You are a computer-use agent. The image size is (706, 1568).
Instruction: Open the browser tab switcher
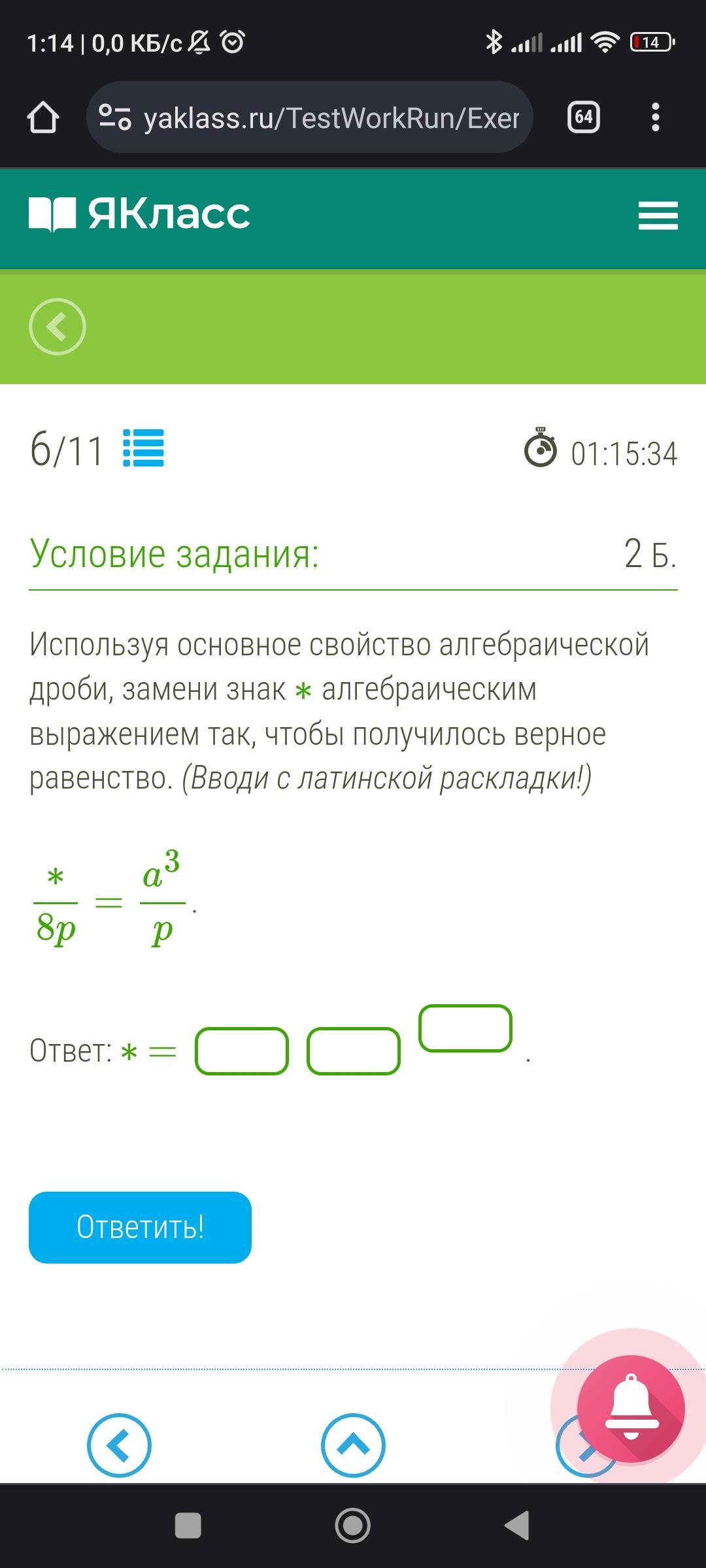pos(583,118)
